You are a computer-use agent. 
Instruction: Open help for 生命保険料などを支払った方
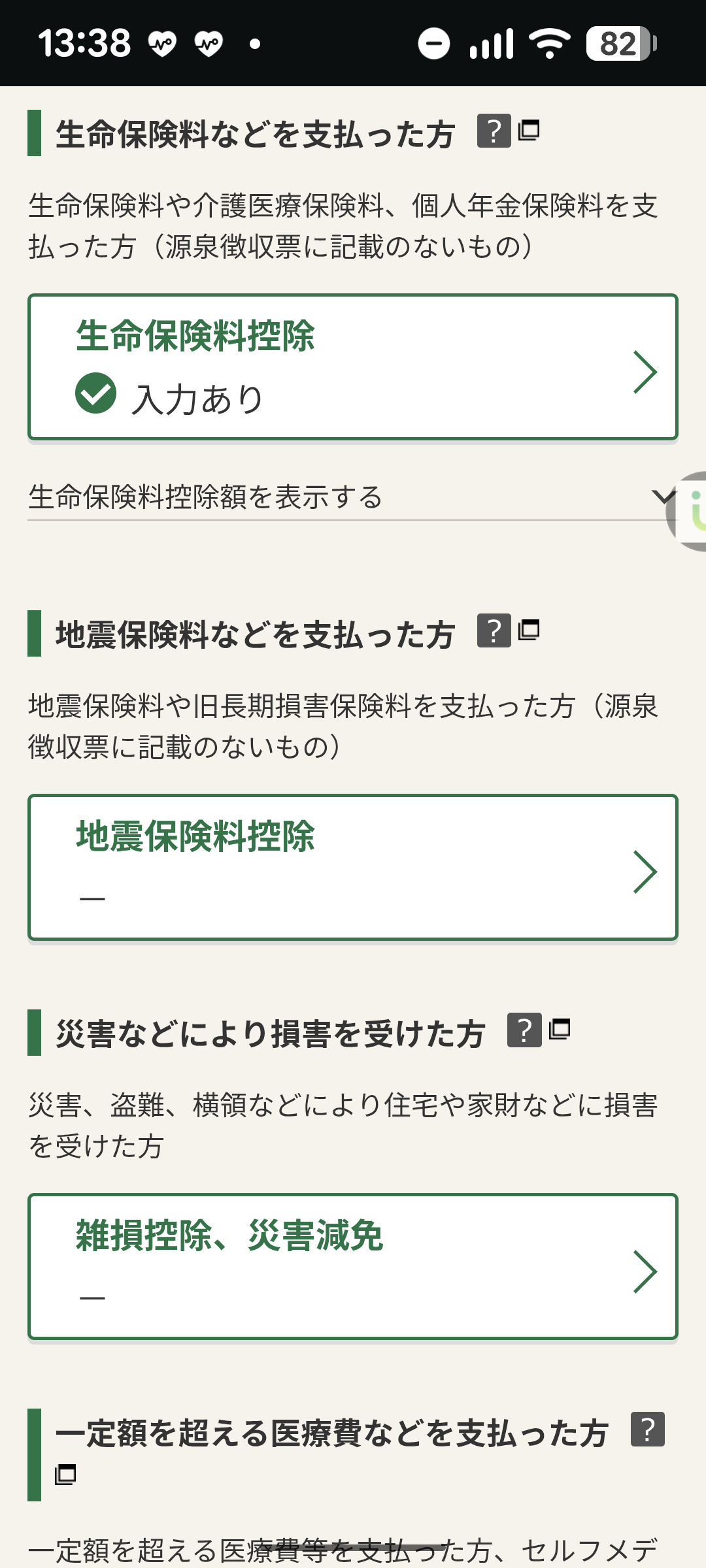(x=494, y=131)
